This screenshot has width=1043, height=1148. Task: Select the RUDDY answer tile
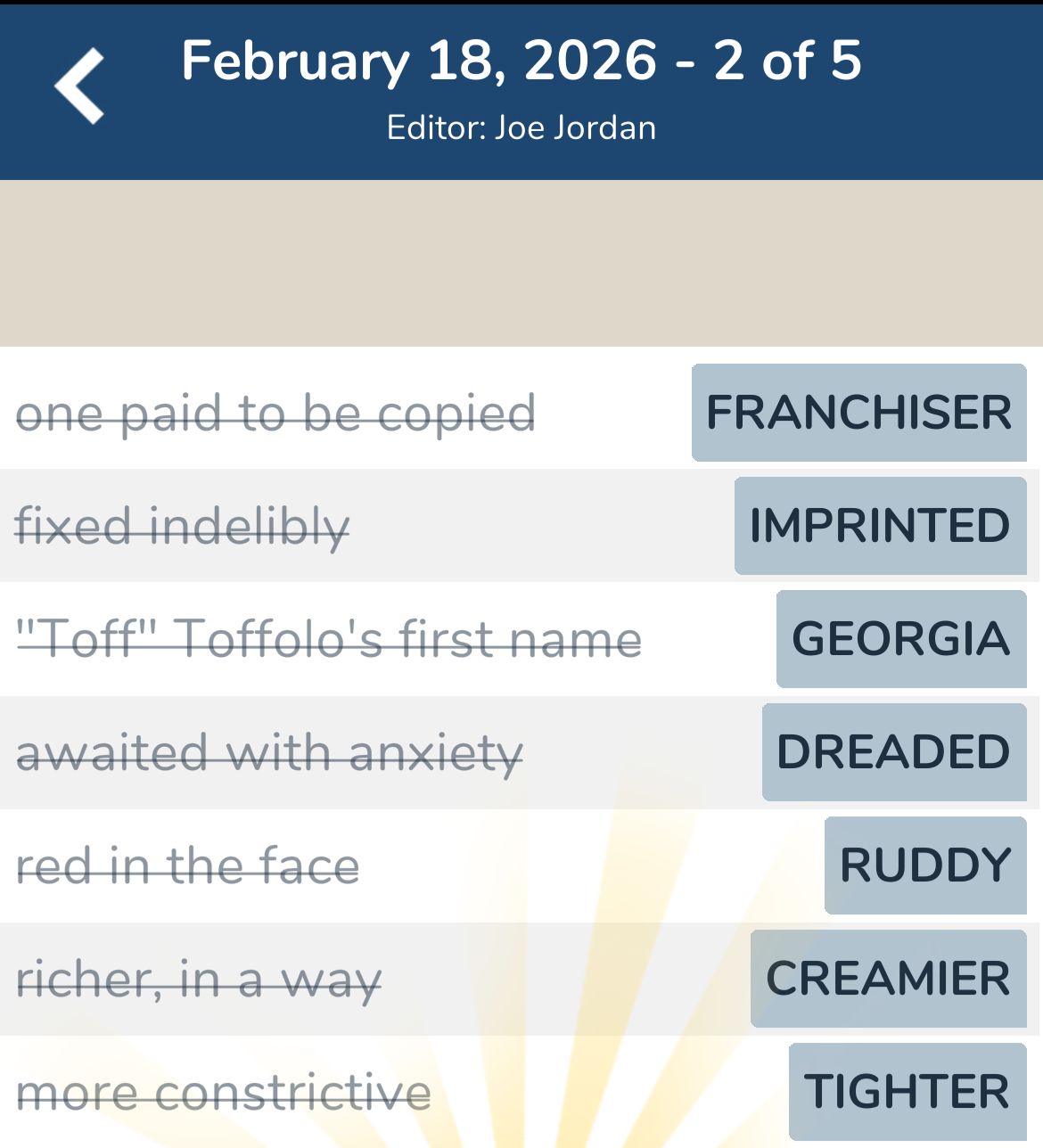point(924,863)
